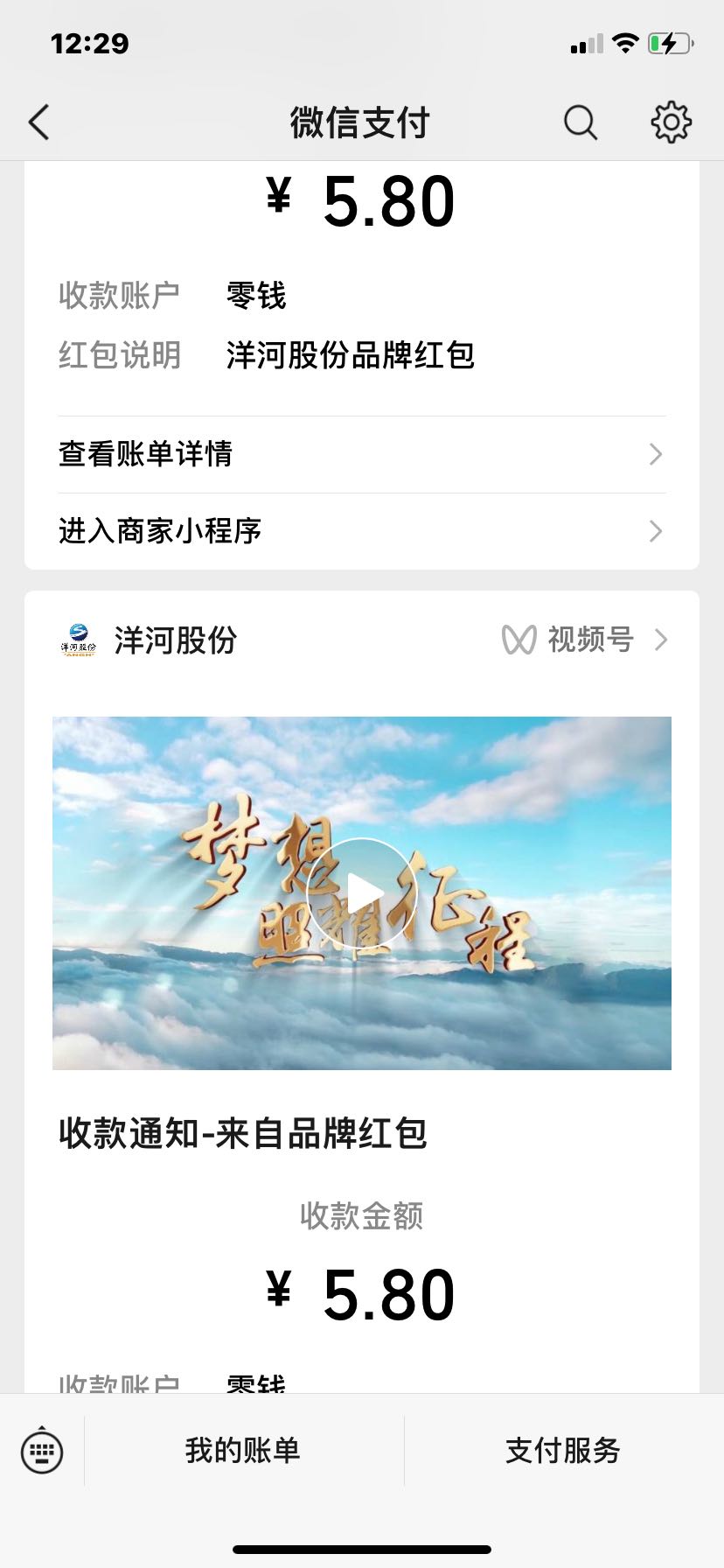Image resolution: width=724 pixels, height=1568 pixels.
Task: Switch to keyboard input mode
Action: (x=42, y=1450)
